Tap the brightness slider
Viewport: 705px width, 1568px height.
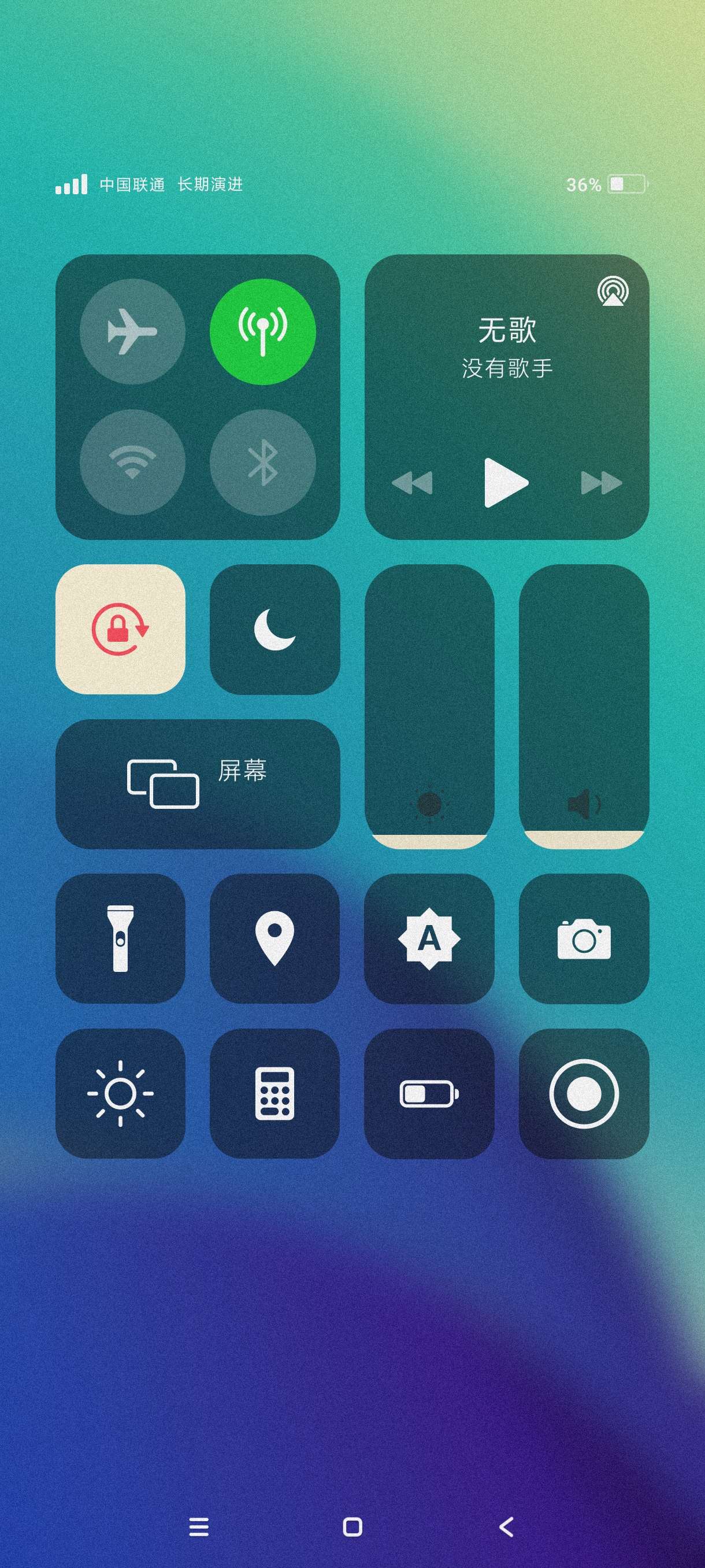click(x=429, y=706)
